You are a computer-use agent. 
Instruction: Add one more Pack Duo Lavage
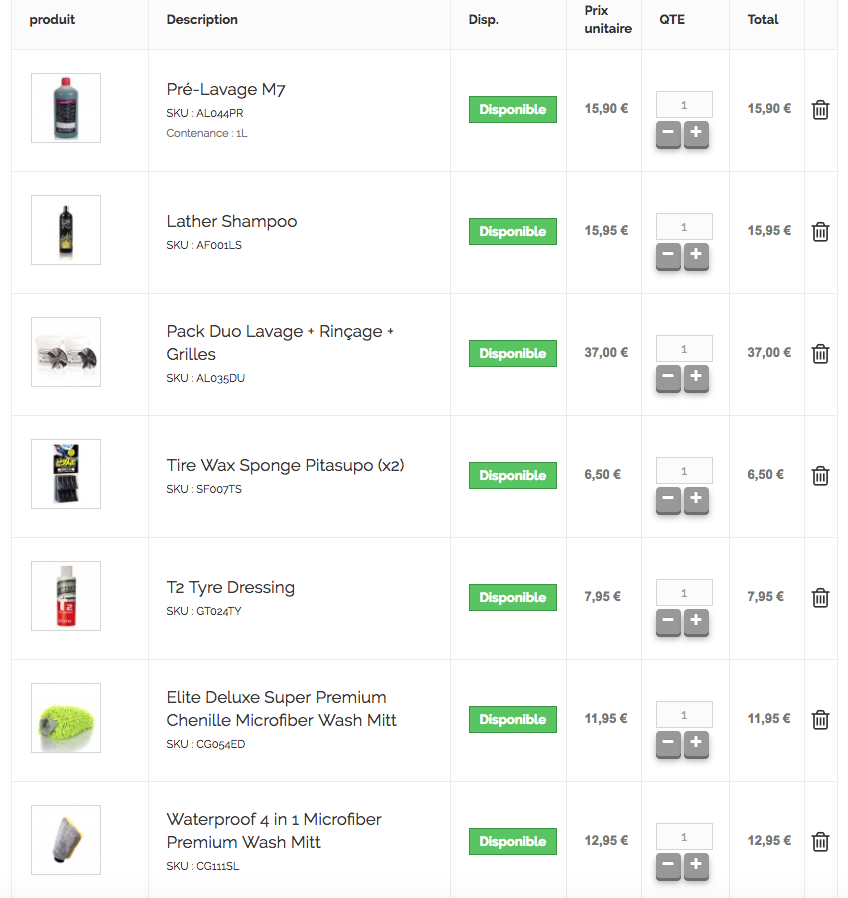(x=696, y=378)
